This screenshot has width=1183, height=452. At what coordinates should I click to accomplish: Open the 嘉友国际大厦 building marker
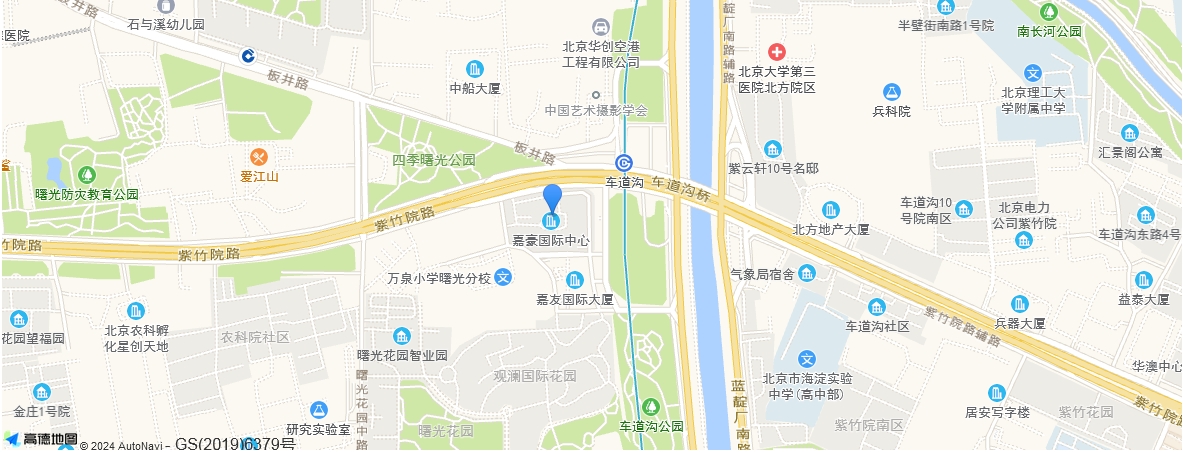click(x=575, y=280)
